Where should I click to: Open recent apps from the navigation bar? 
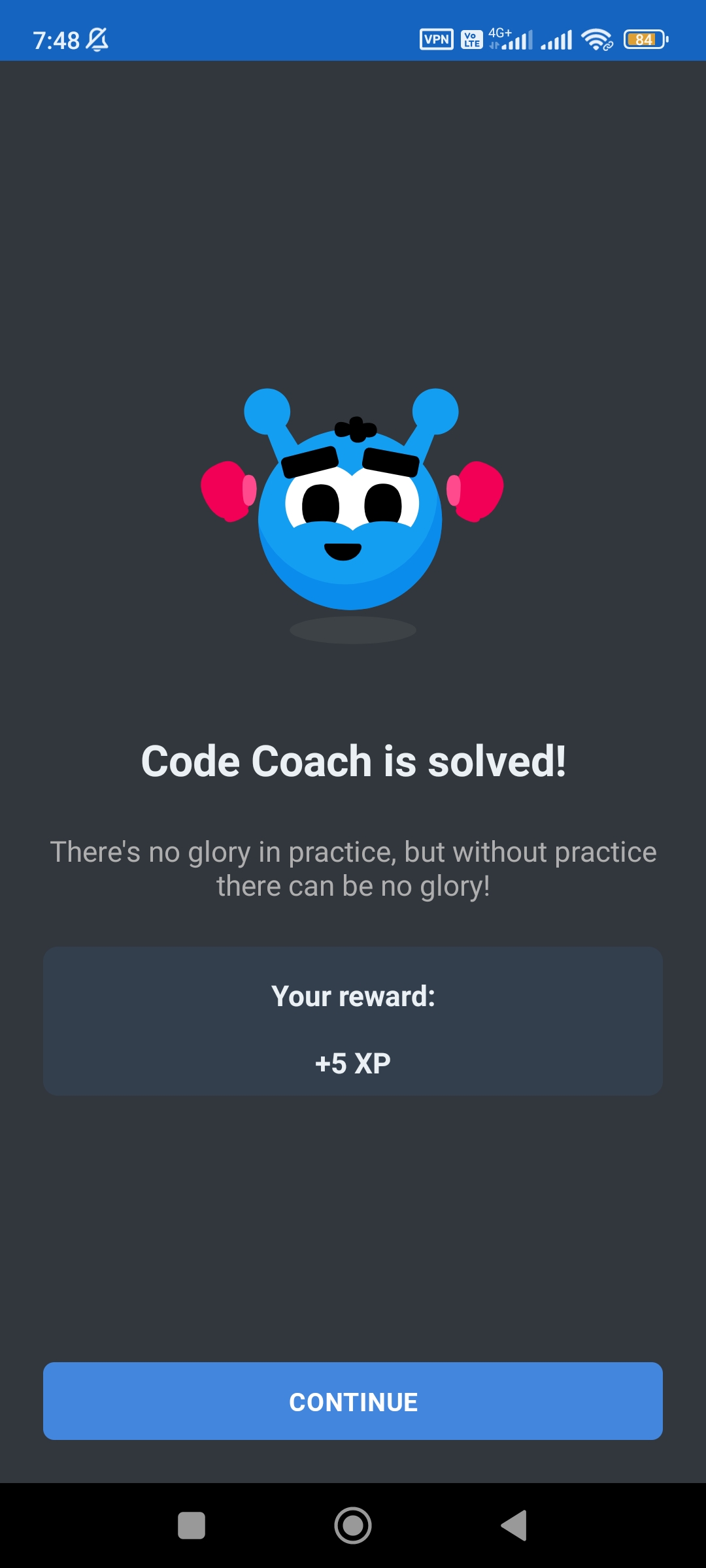coord(192,1526)
